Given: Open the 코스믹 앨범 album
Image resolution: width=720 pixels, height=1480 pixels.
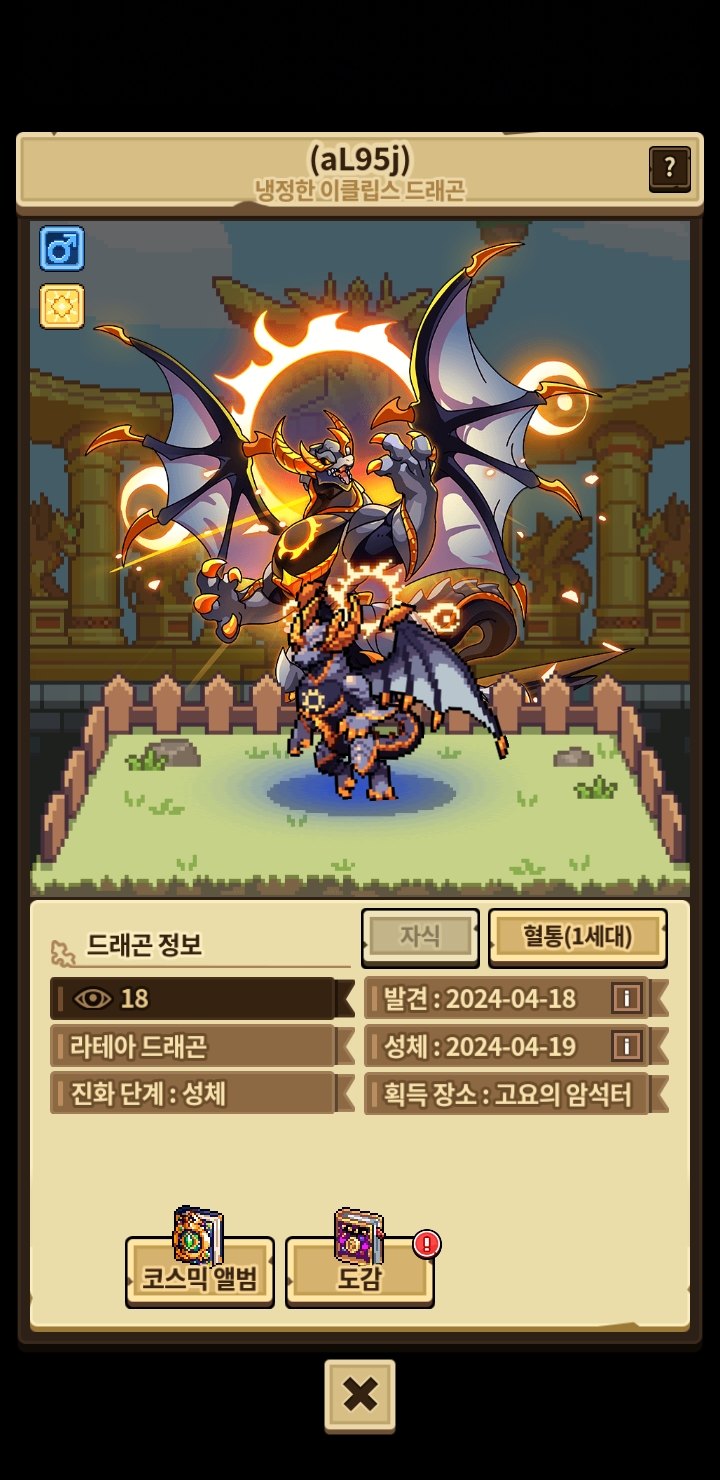Looking at the screenshot, I should pyautogui.click(x=200, y=1272).
